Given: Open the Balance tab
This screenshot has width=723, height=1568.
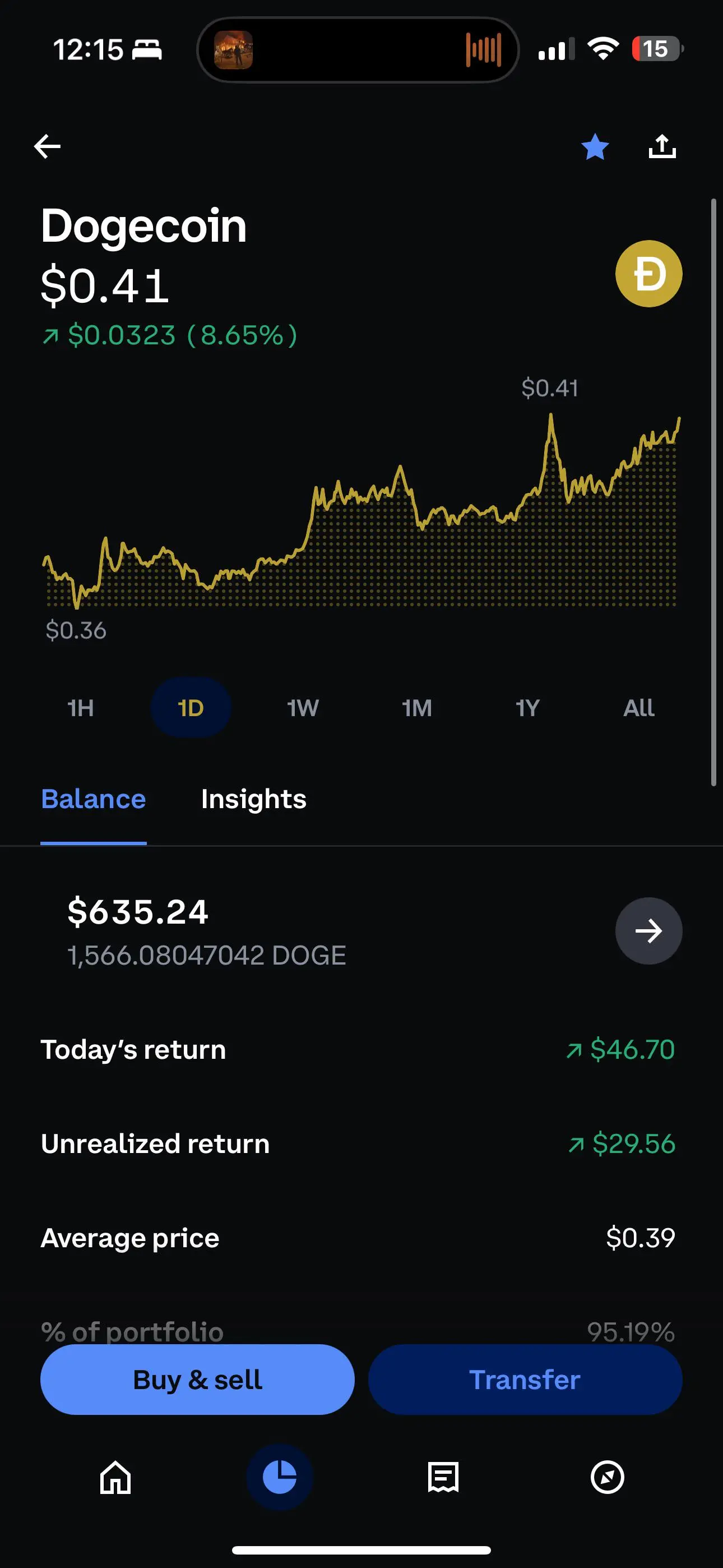Looking at the screenshot, I should pos(93,799).
